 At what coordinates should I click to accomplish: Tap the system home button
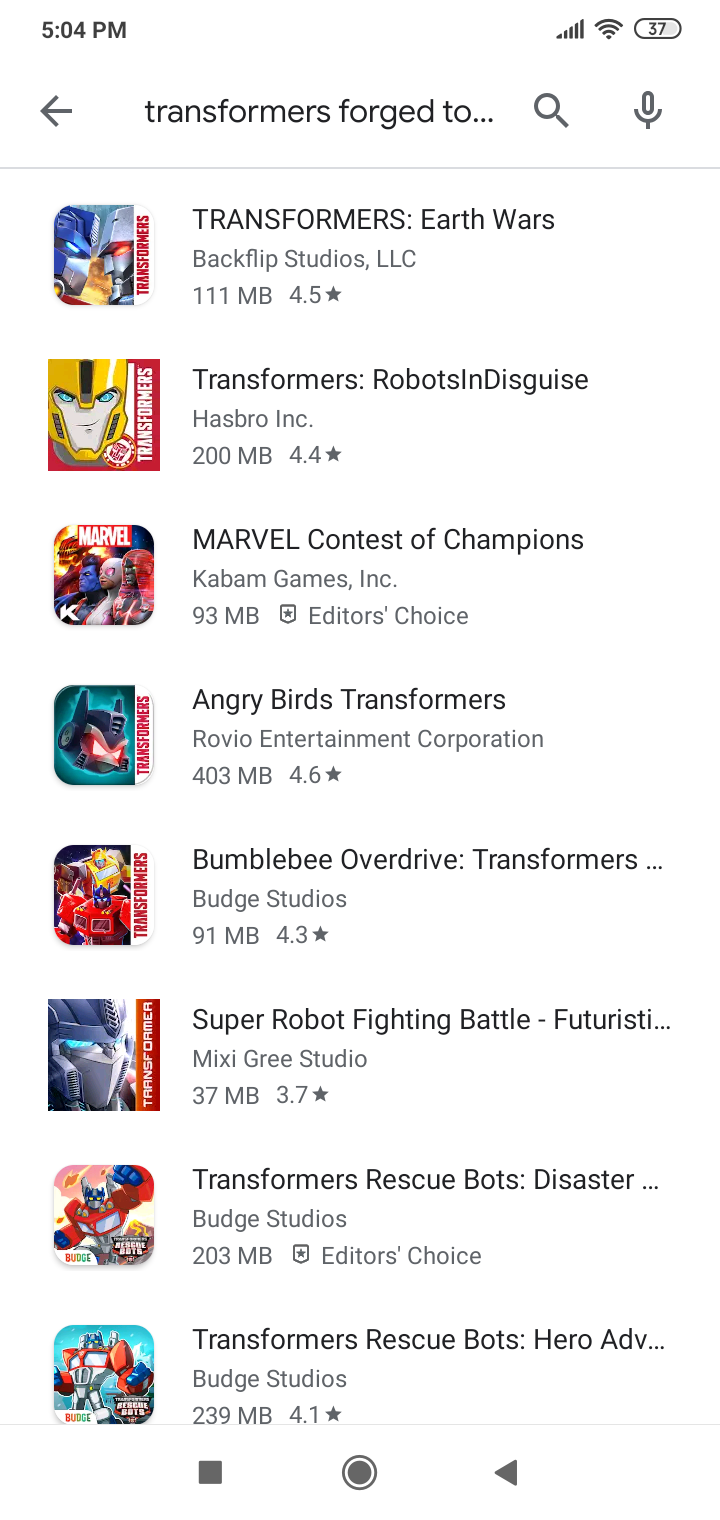[x=359, y=1472]
